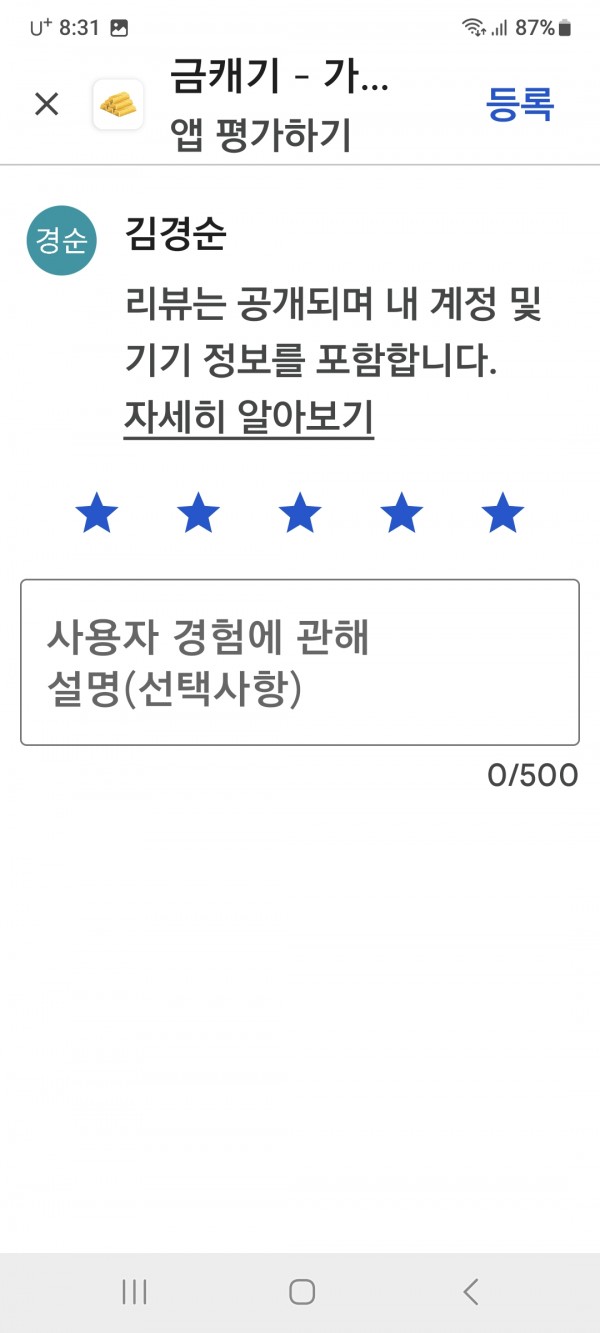Choose the fourth star rating
This screenshot has width=600, height=1333.
click(x=402, y=513)
